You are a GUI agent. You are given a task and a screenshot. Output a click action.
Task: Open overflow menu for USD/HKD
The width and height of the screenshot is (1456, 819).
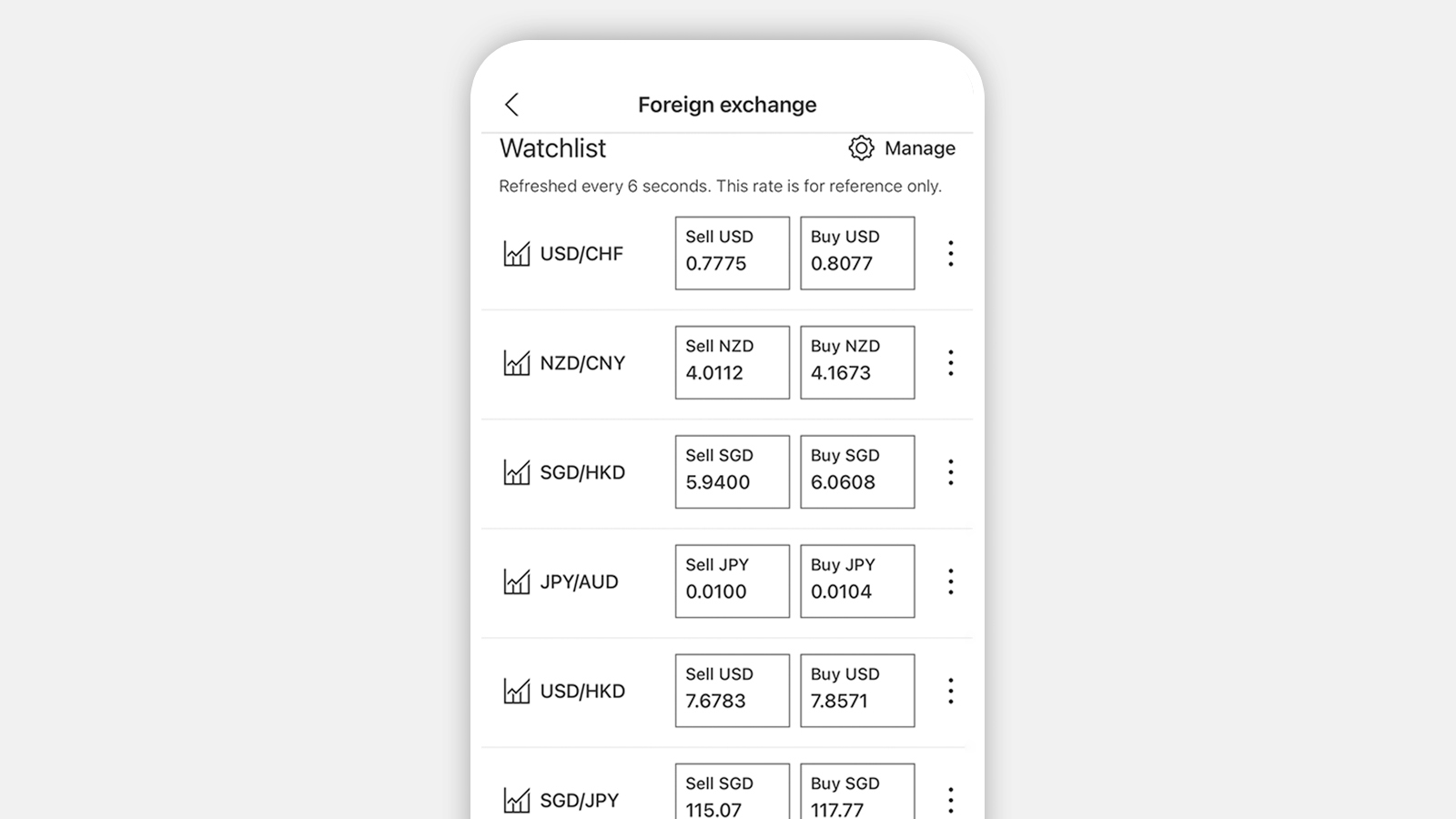point(951,690)
